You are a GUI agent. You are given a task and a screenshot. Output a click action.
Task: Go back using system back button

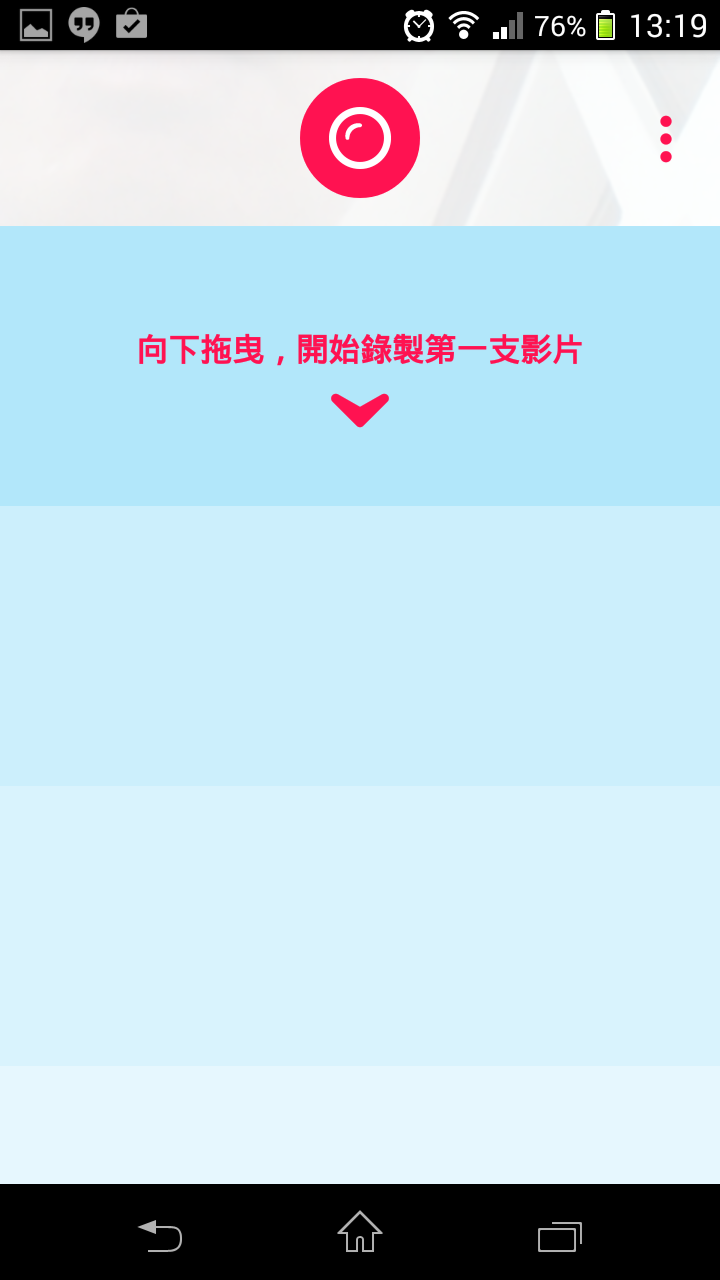[160, 1236]
